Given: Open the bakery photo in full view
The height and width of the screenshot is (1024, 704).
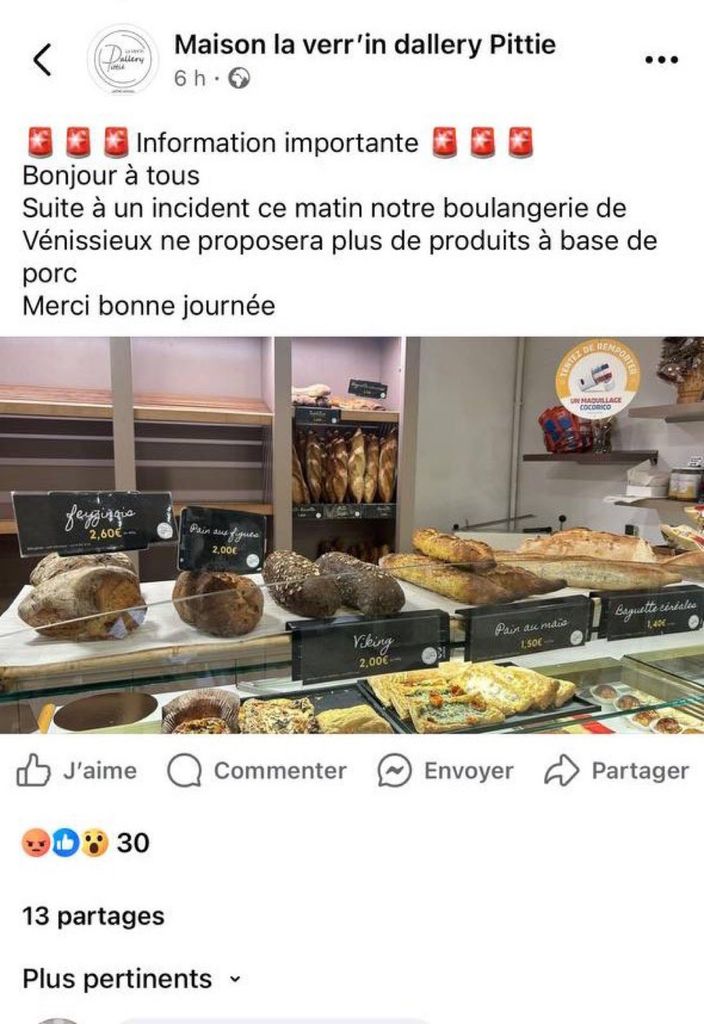Looking at the screenshot, I should coord(352,535).
